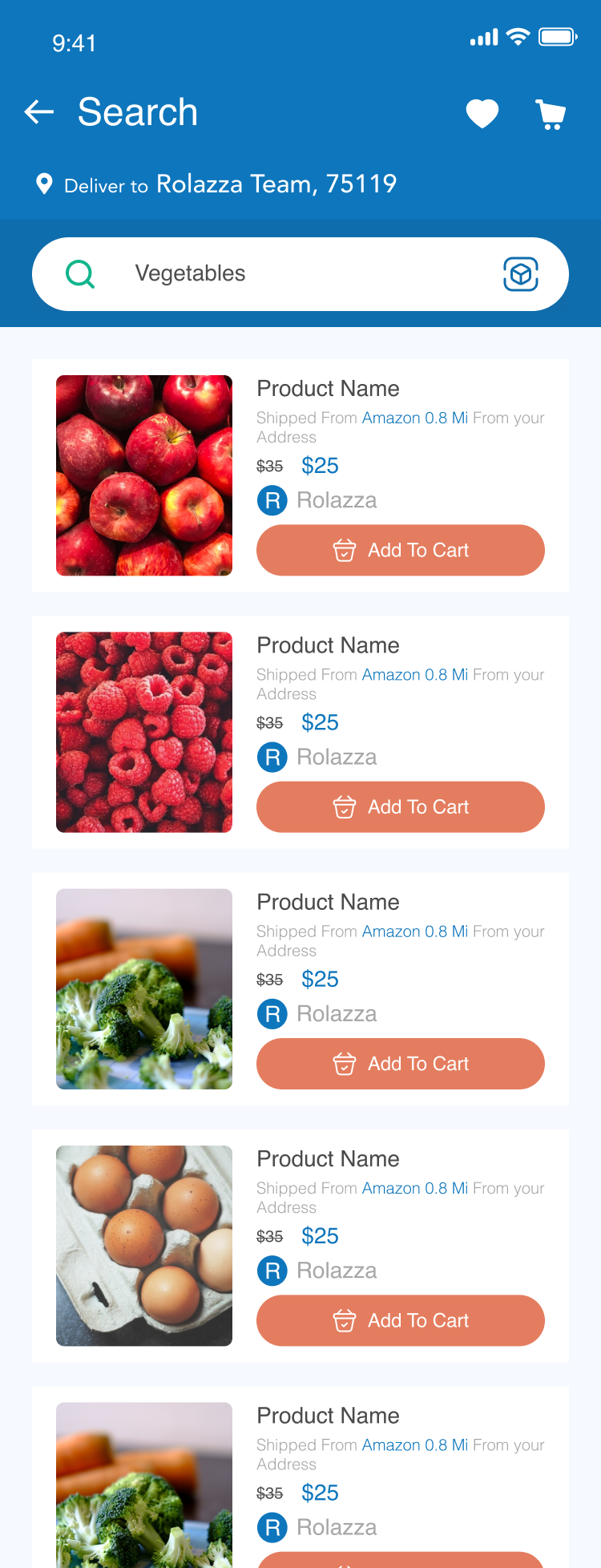
Task: Open the shopping cart
Action: [x=551, y=115]
